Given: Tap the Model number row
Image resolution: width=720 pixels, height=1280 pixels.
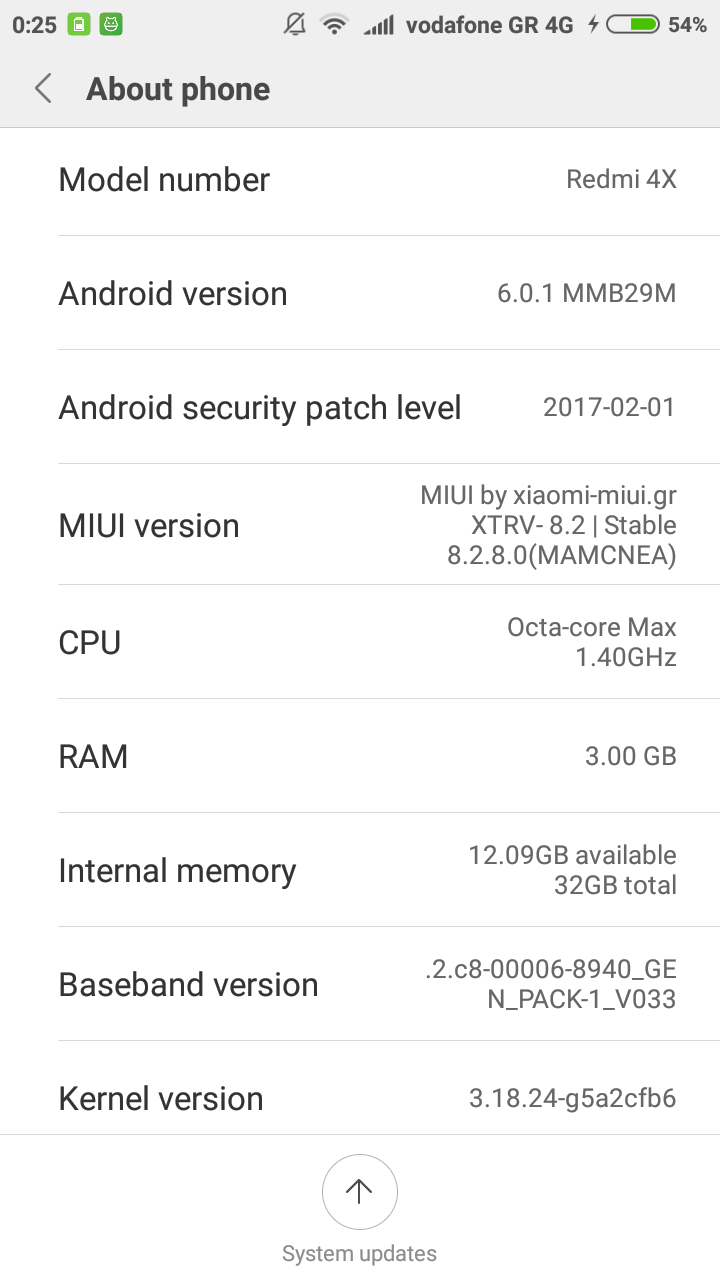Looking at the screenshot, I should tap(360, 180).
